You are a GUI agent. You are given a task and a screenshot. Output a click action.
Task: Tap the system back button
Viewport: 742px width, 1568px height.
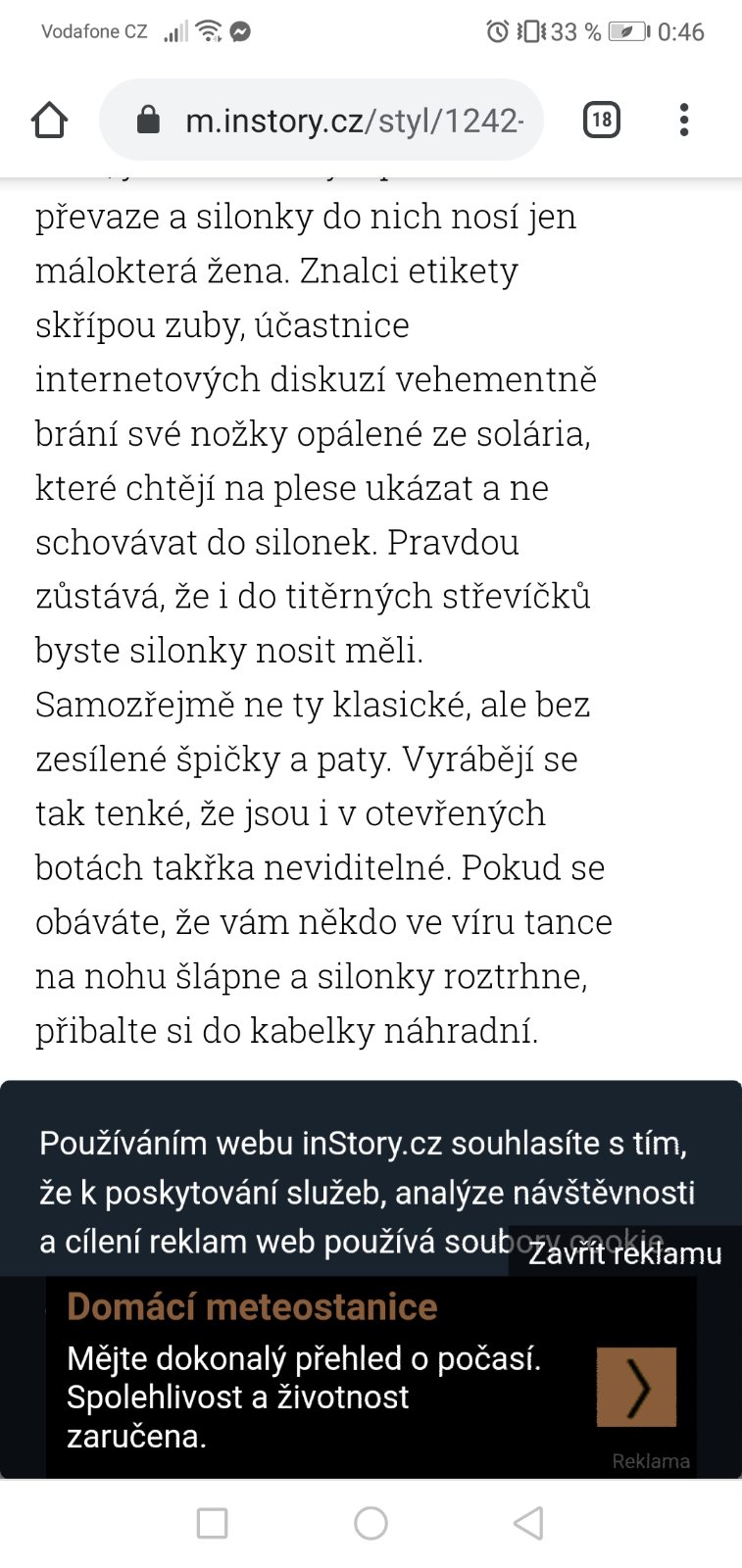528,1523
